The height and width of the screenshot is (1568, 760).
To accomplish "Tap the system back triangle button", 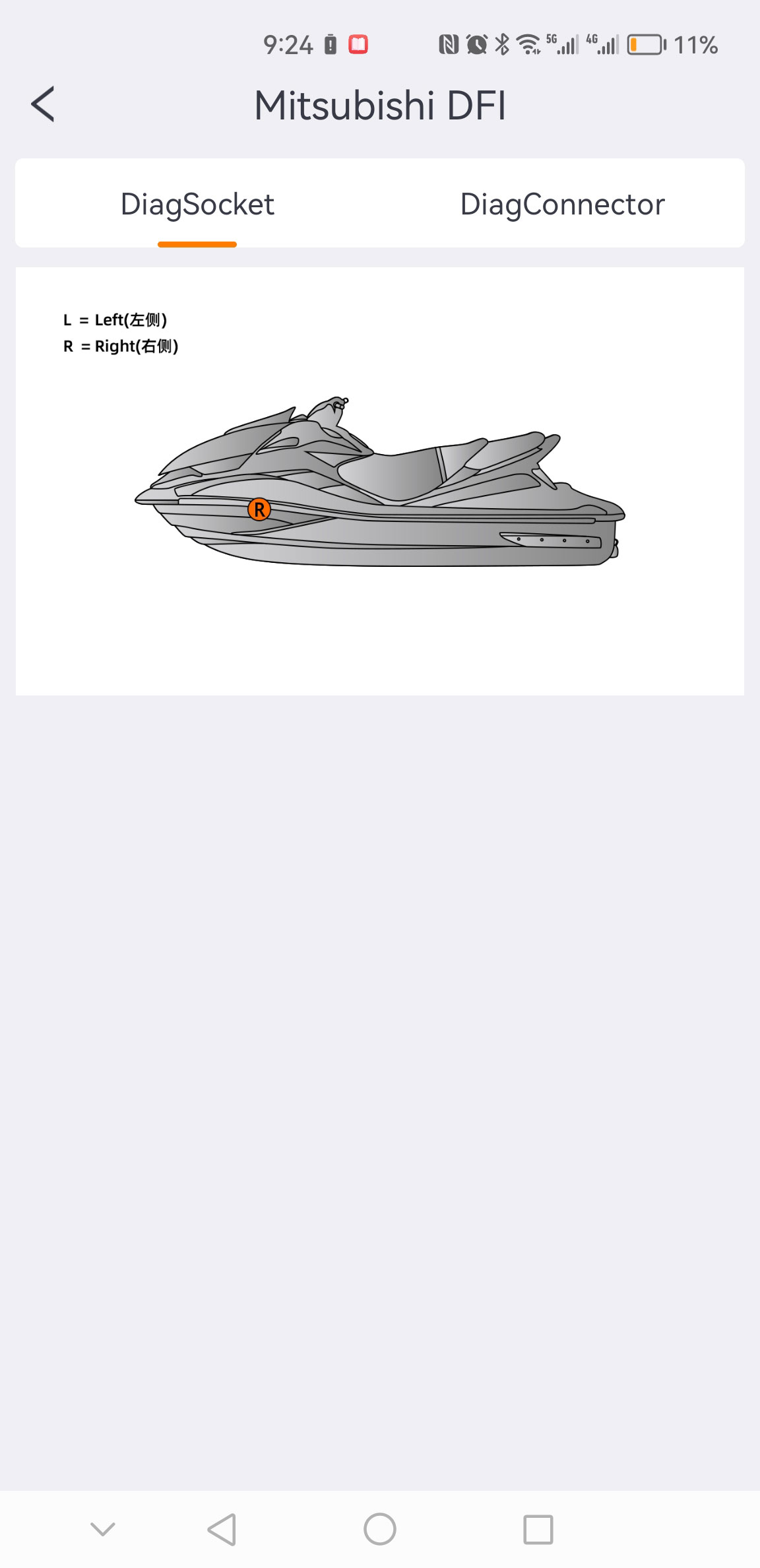I will click(x=222, y=1529).
